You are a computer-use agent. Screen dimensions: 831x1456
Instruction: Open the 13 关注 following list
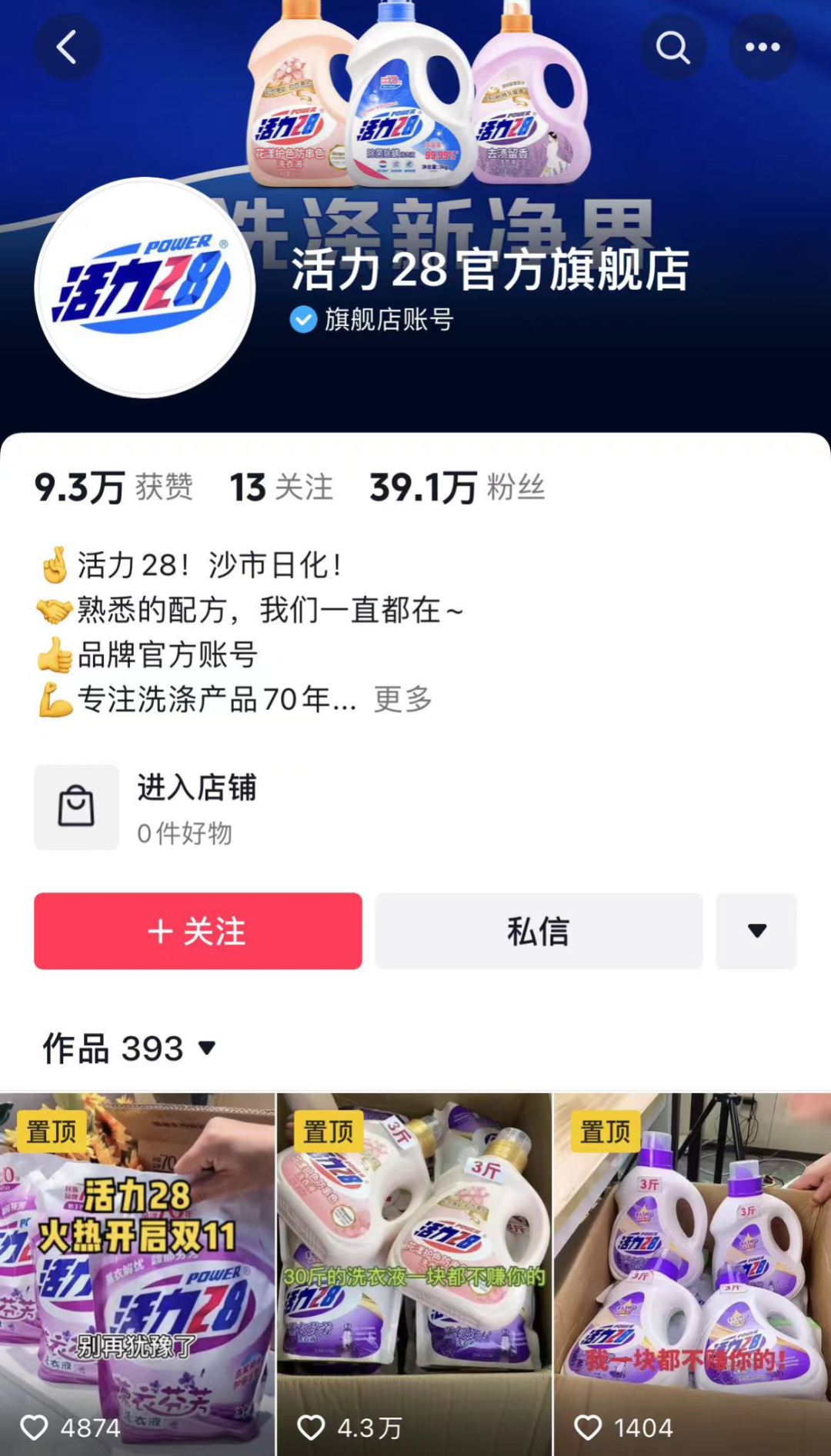281,488
